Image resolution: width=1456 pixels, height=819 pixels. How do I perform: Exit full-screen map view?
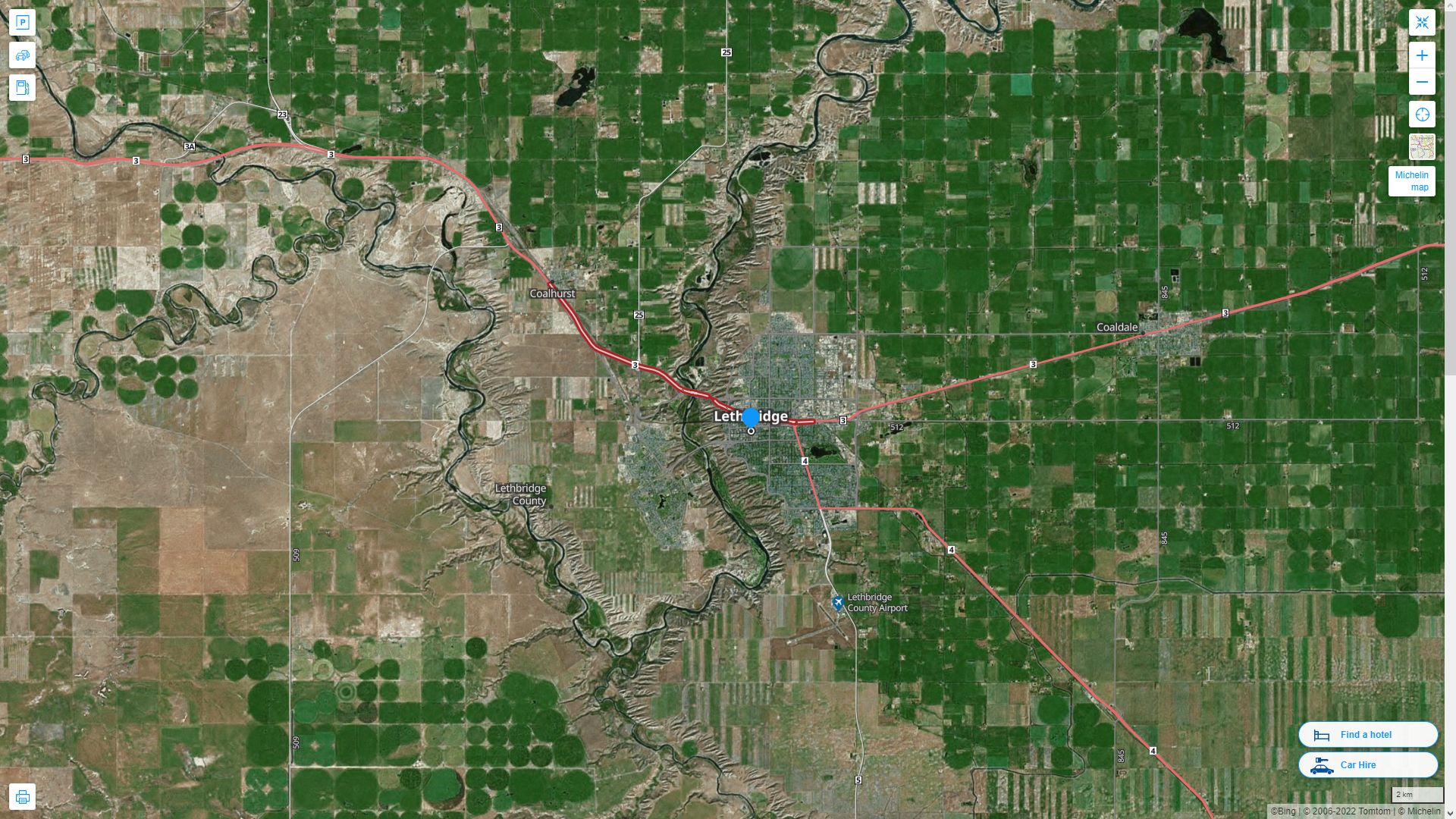point(1422,23)
